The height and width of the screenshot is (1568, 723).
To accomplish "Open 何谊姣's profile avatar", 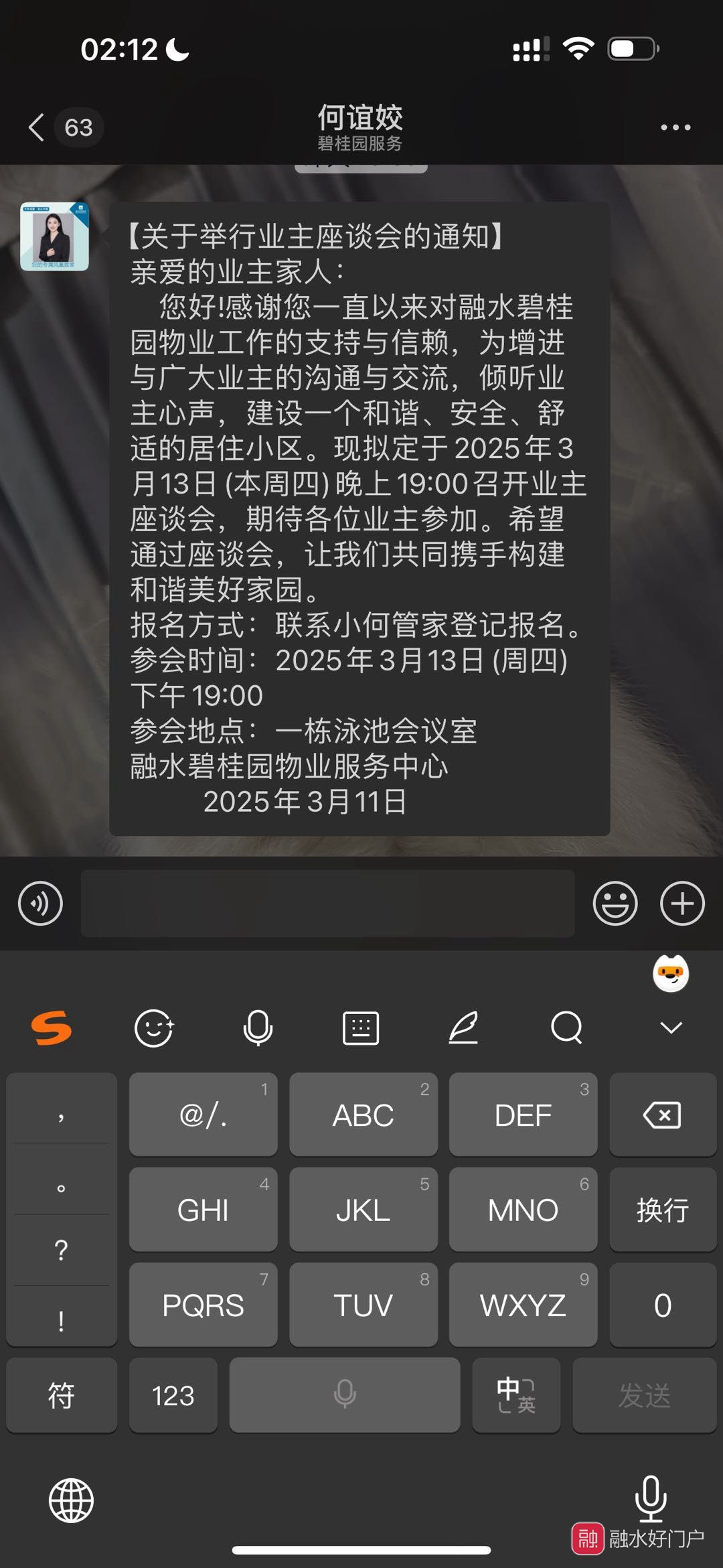I will (54, 236).
